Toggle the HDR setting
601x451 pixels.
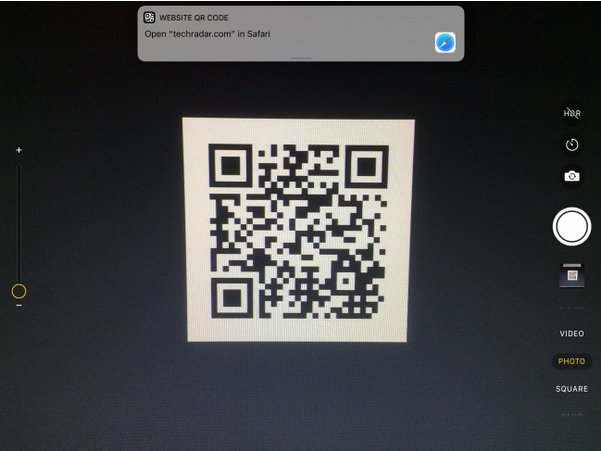572,113
